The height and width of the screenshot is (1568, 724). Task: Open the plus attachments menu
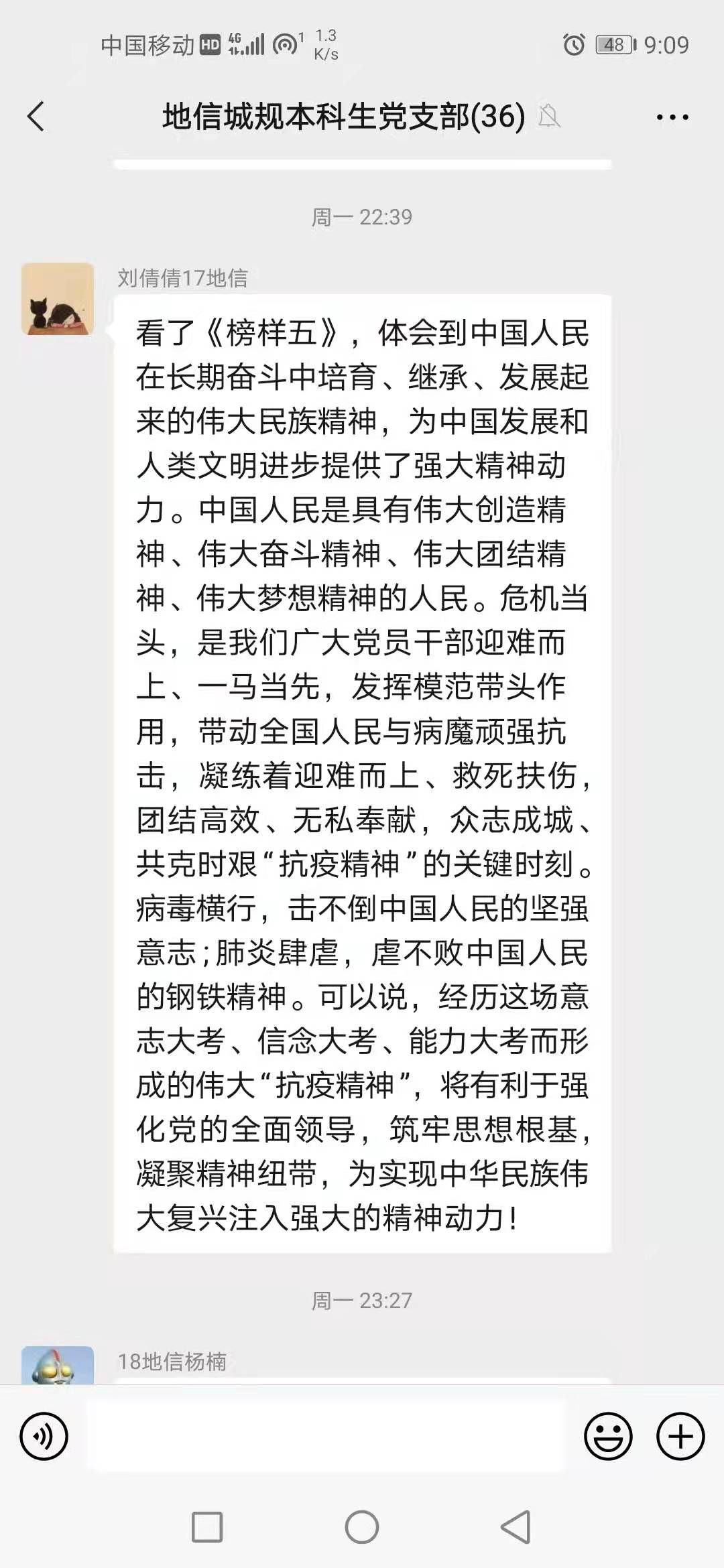coord(680,1436)
